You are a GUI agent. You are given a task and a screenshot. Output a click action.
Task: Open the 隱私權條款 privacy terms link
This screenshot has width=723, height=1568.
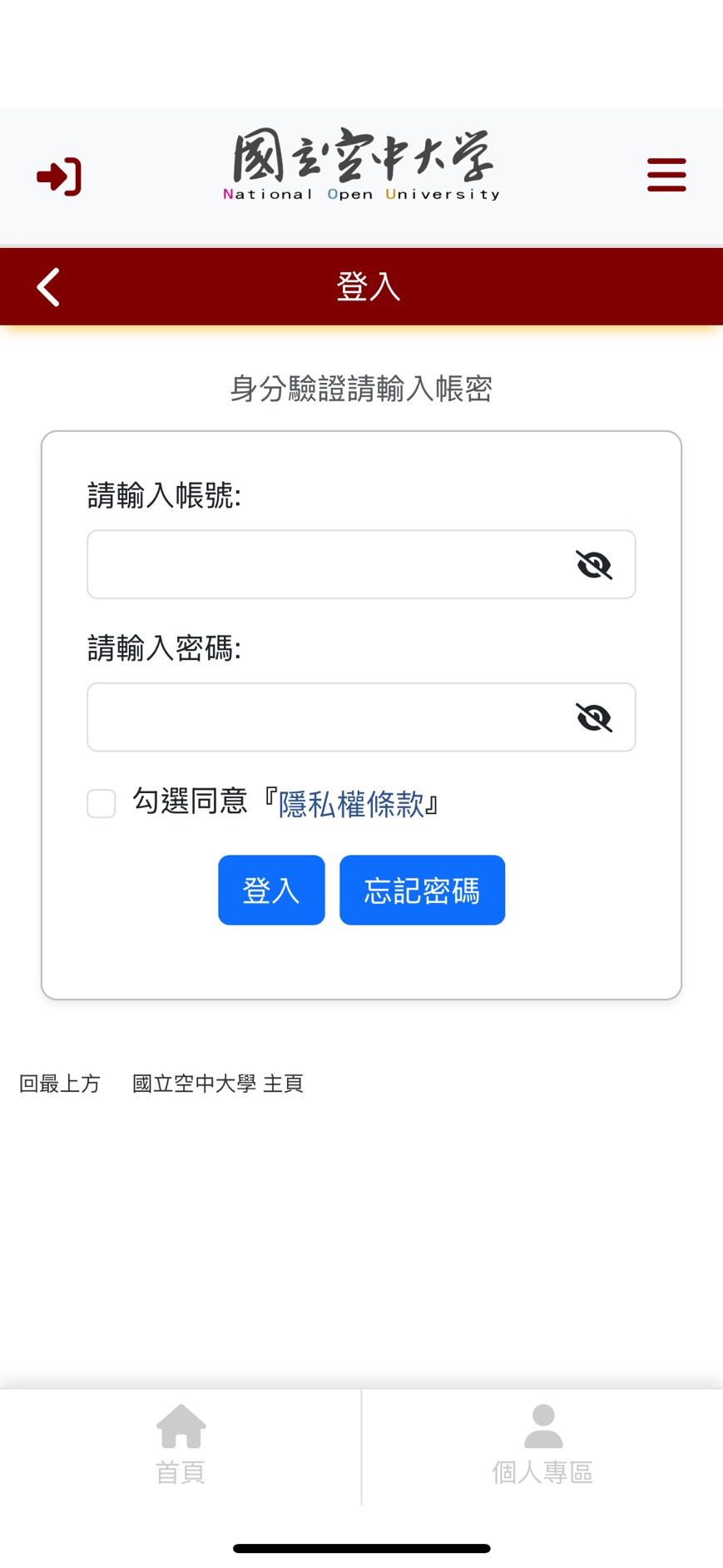pos(351,804)
